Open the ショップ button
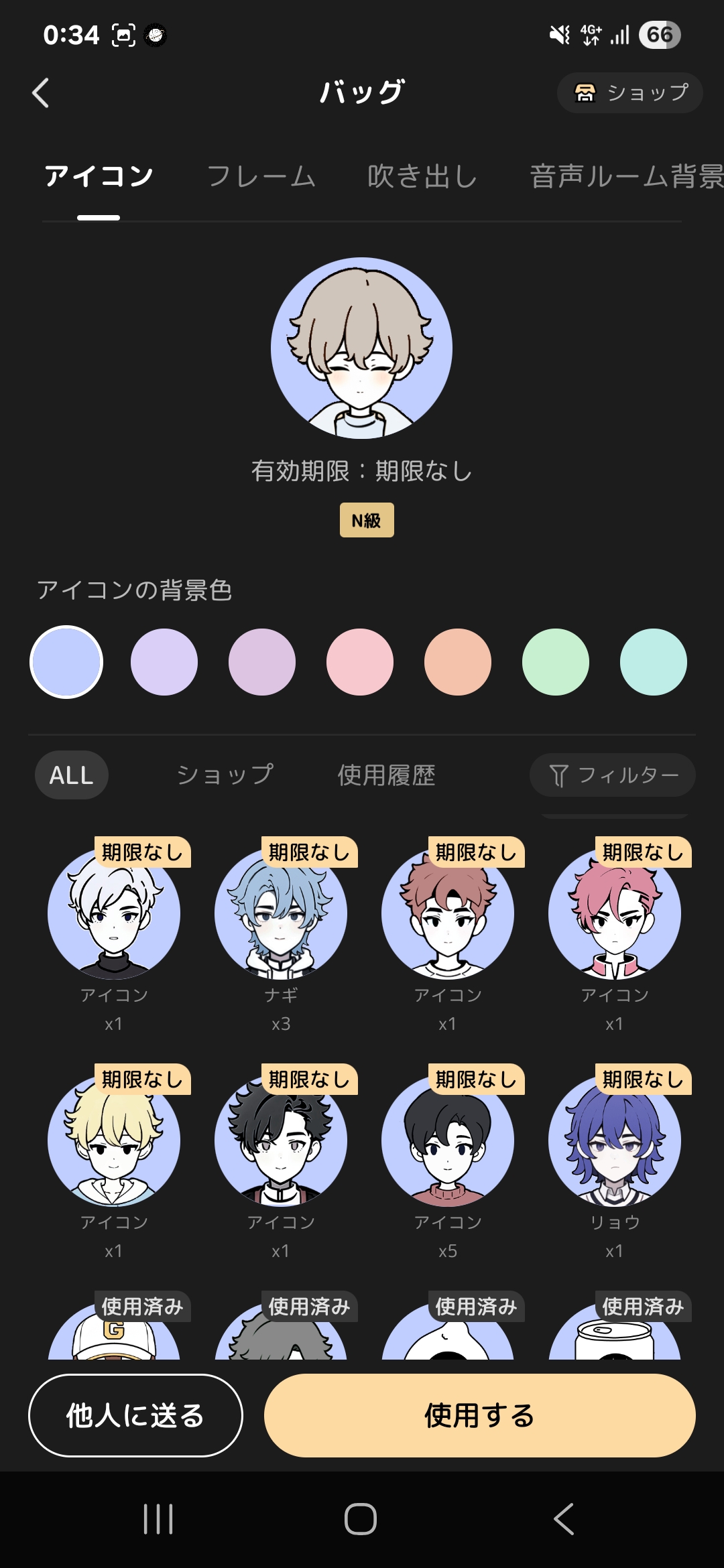Screen dimensions: 724x1568 tap(629, 92)
